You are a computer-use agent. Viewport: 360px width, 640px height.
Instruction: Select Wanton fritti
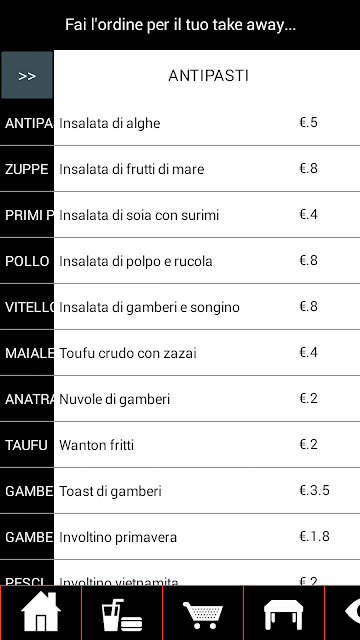pos(207,445)
